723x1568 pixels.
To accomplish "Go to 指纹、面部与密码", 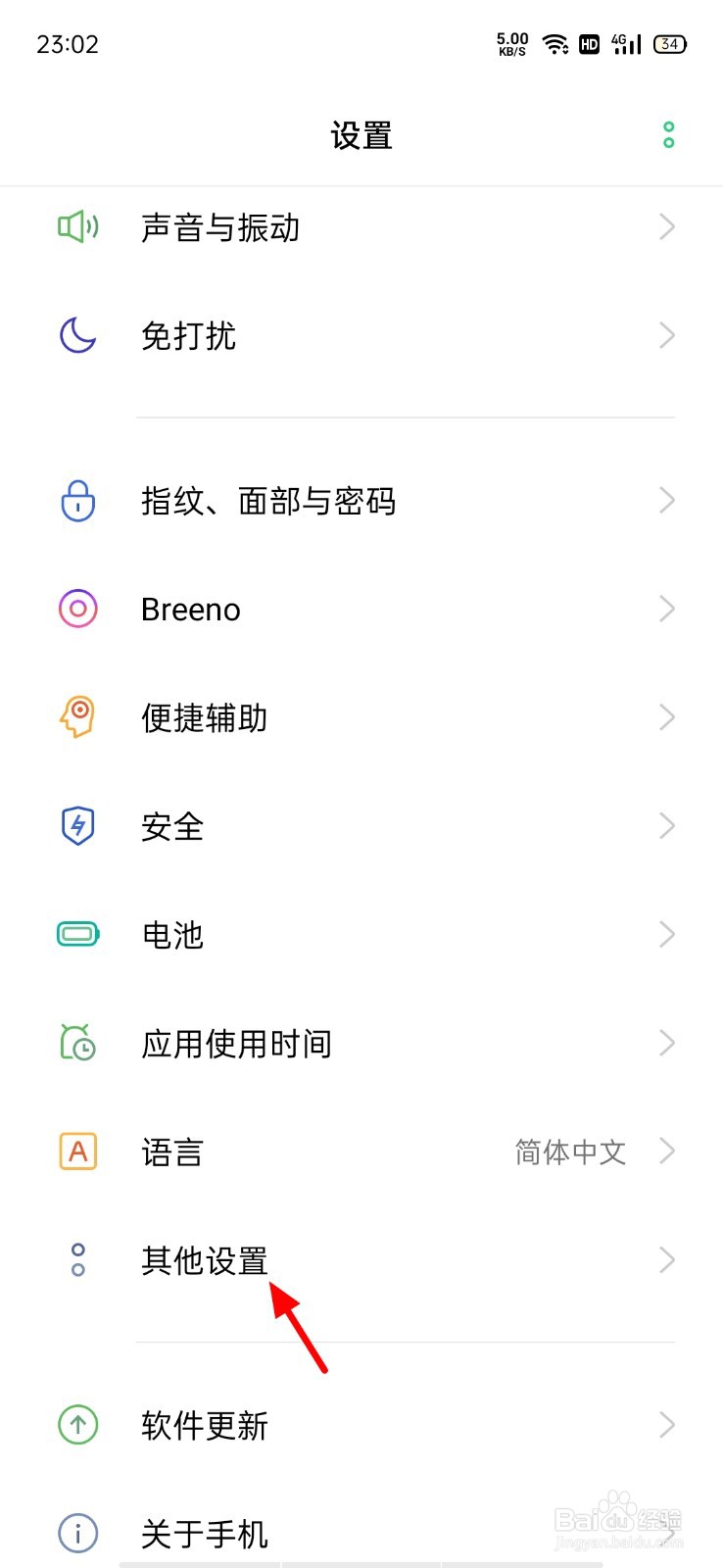I will coord(267,502).
